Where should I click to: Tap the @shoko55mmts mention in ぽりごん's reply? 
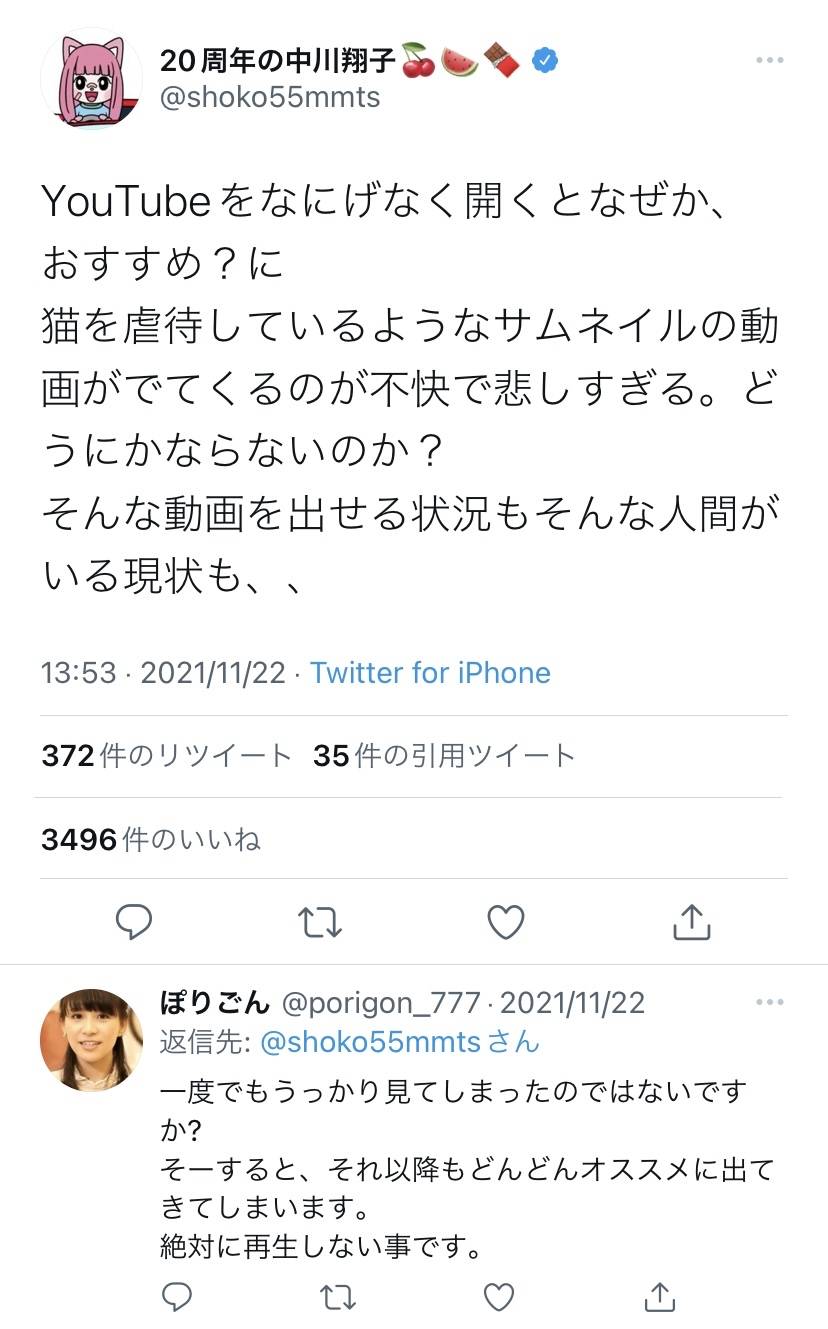click(x=371, y=1042)
